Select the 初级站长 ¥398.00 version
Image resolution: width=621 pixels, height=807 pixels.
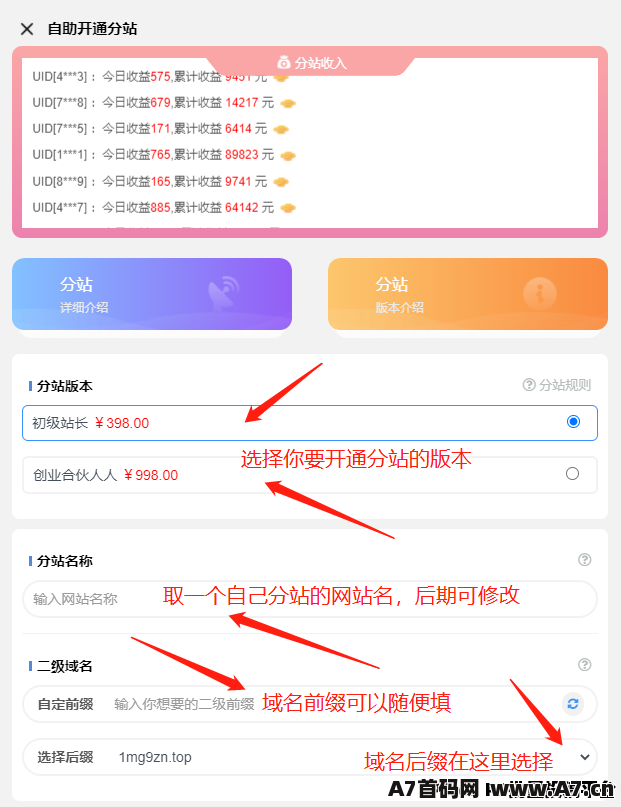pos(572,422)
